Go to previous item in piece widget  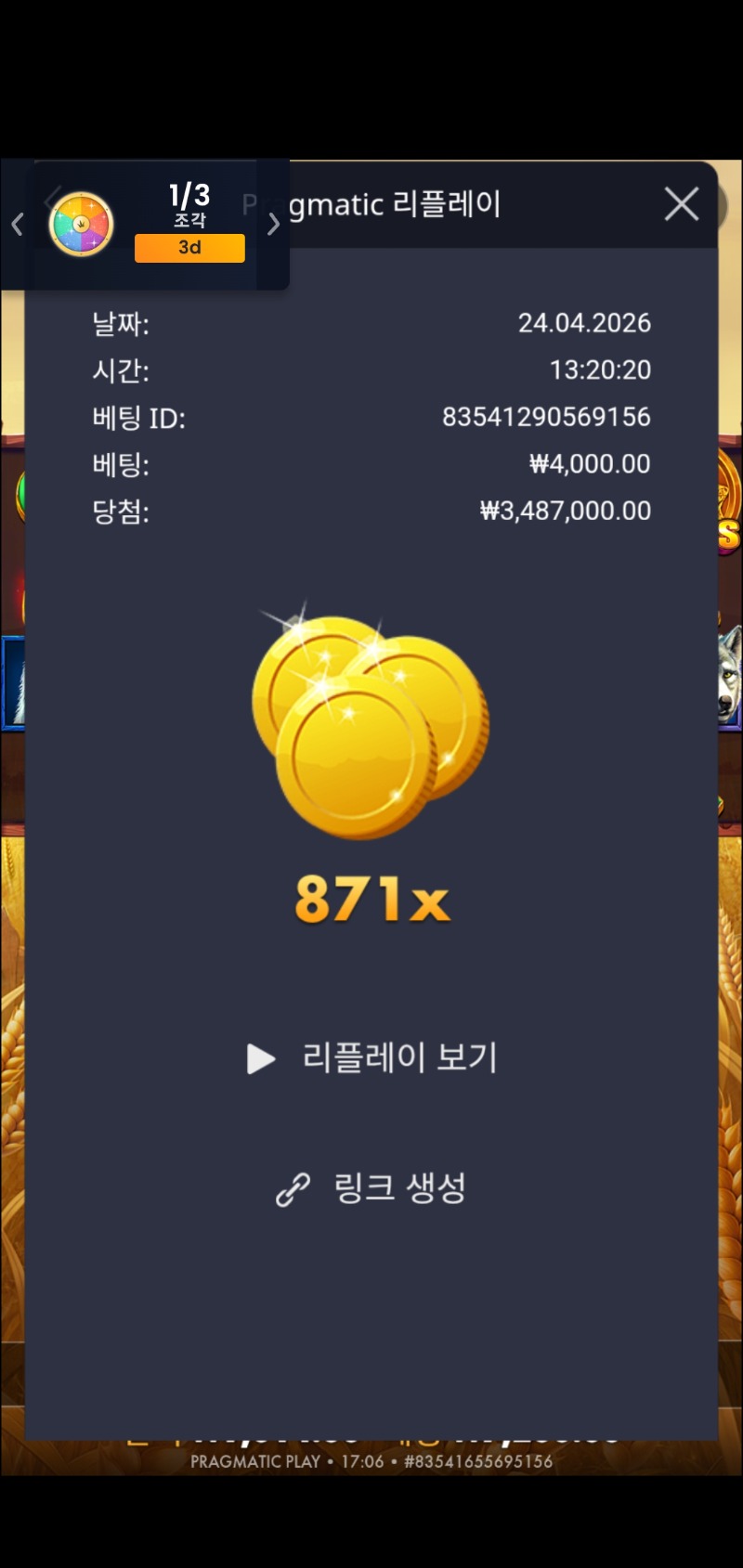[x=17, y=225]
